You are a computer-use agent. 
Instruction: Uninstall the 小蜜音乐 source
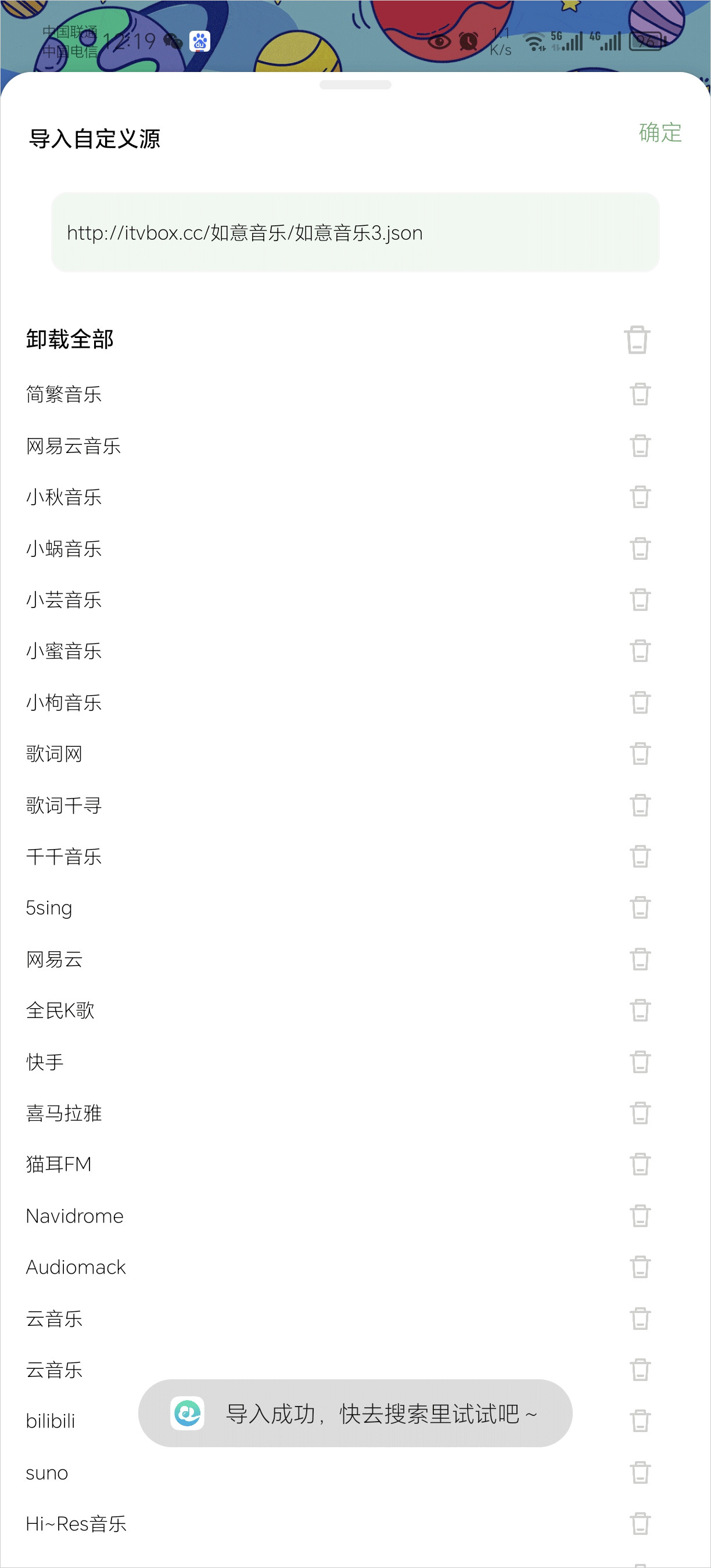(640, 650)
